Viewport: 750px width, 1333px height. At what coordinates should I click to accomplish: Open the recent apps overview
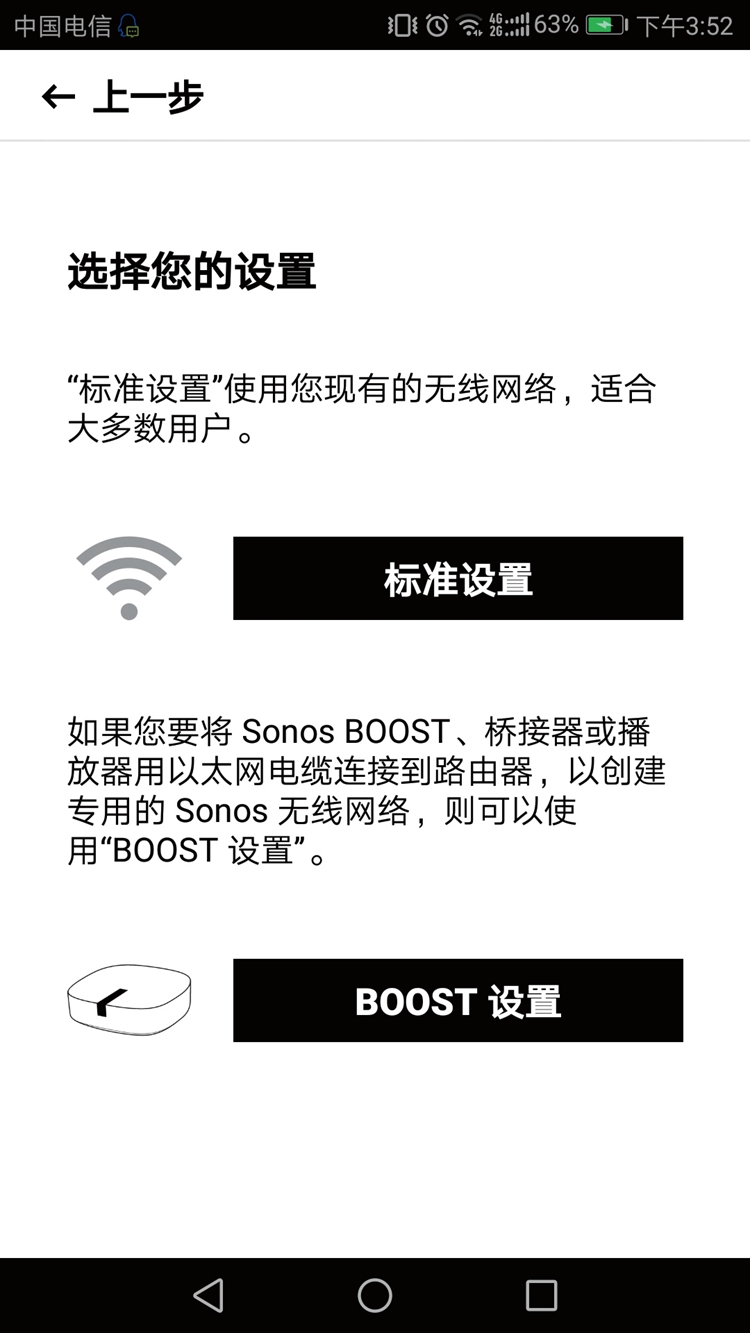point(541,1295)
